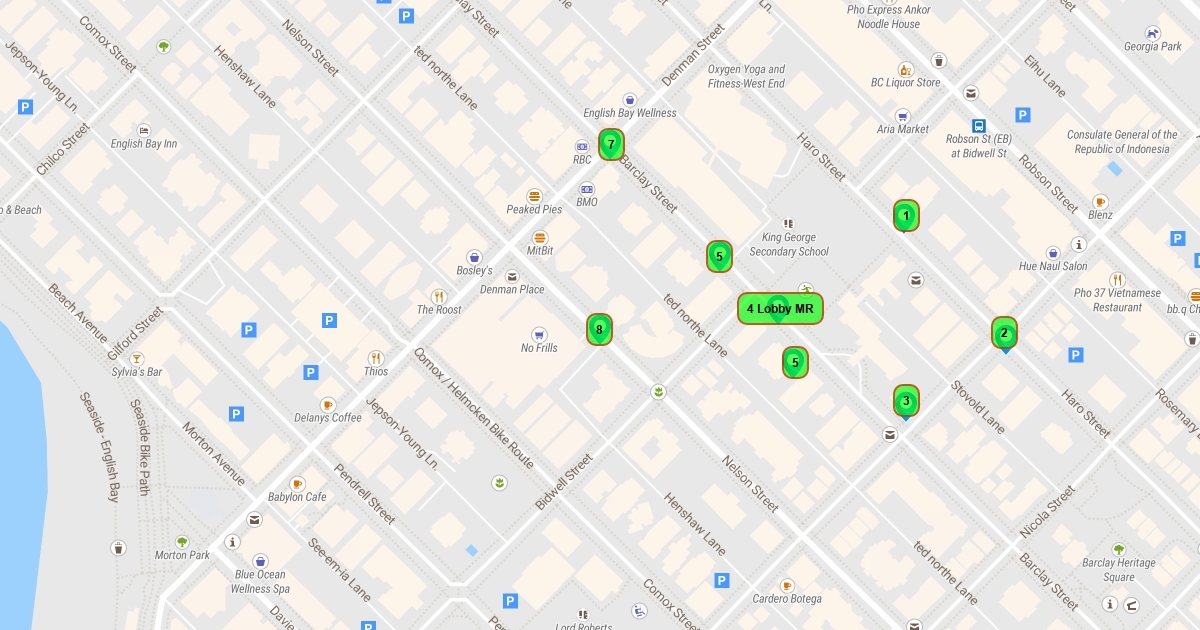Open map marker number 3
Image resolution: width=1200 pixels, height=630 pixels.
point(906,401)
